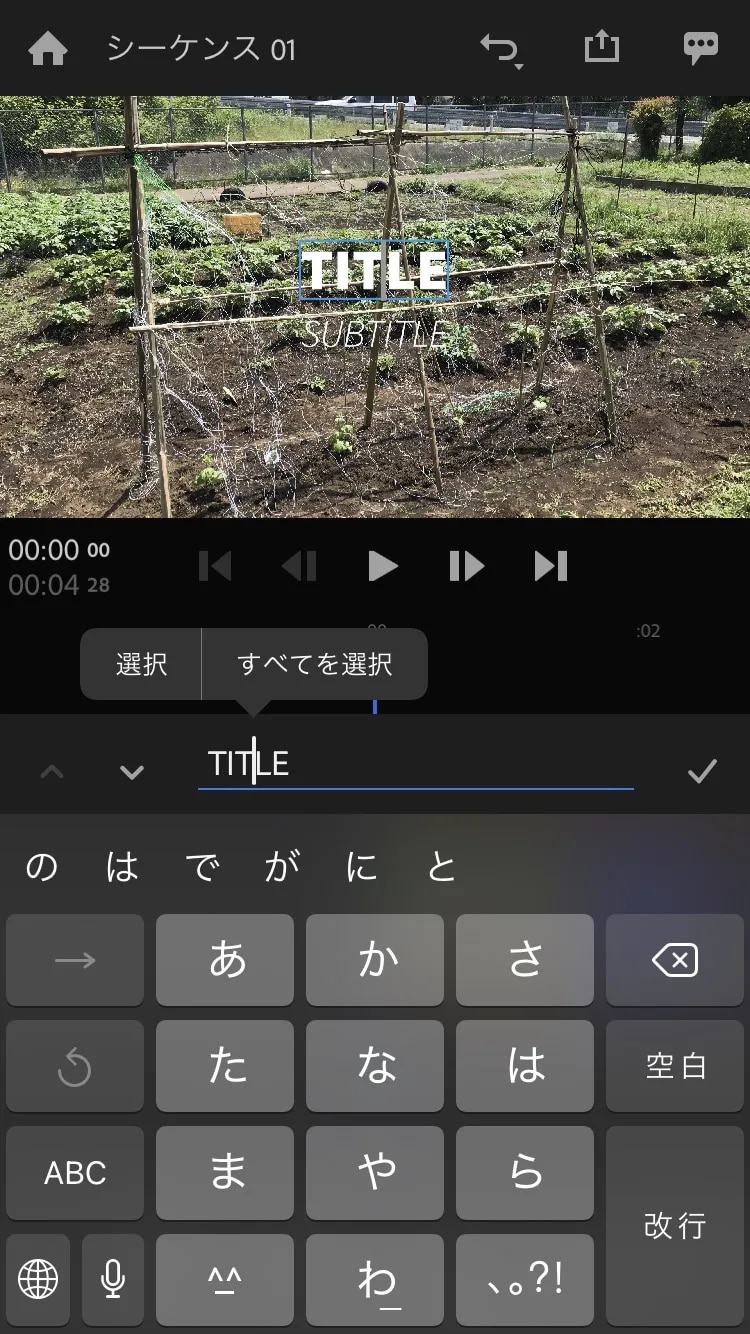
Task: Tap the TITLE text input field
Action: pyautogui.click(x=415, y=765)
